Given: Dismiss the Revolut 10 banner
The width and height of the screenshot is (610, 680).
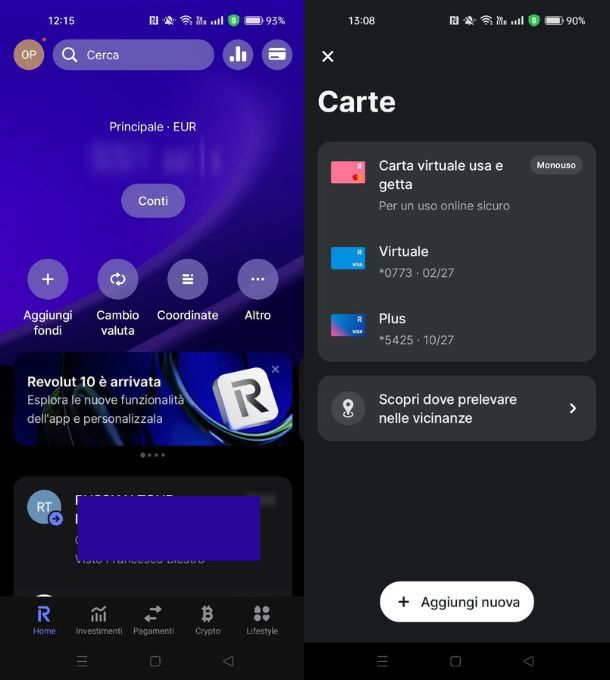Looking at the screenshot, I should point(276,369).
